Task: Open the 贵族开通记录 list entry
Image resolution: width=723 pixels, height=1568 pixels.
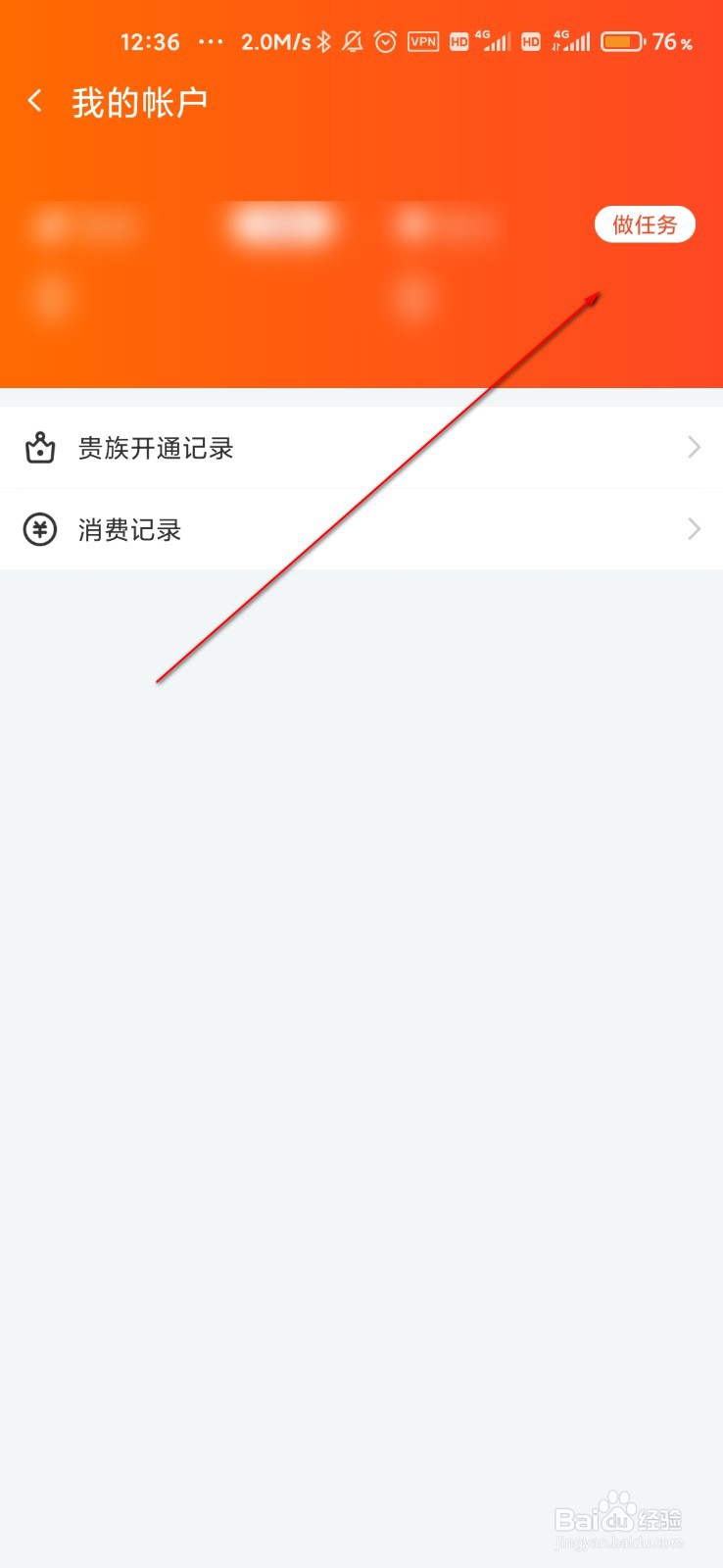Action: pyautogui.click(x=157, y=448)
